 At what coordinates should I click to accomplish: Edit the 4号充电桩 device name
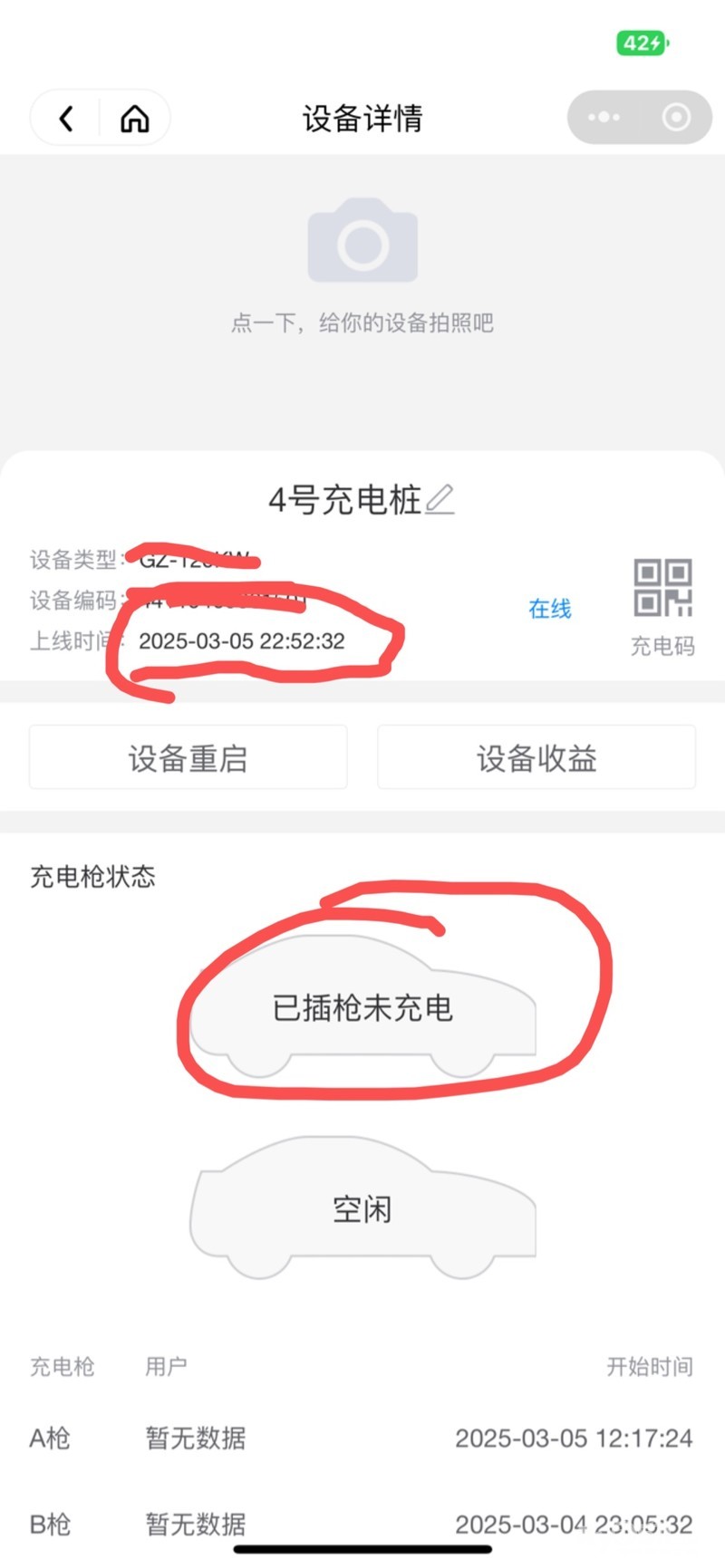(440, 499)
